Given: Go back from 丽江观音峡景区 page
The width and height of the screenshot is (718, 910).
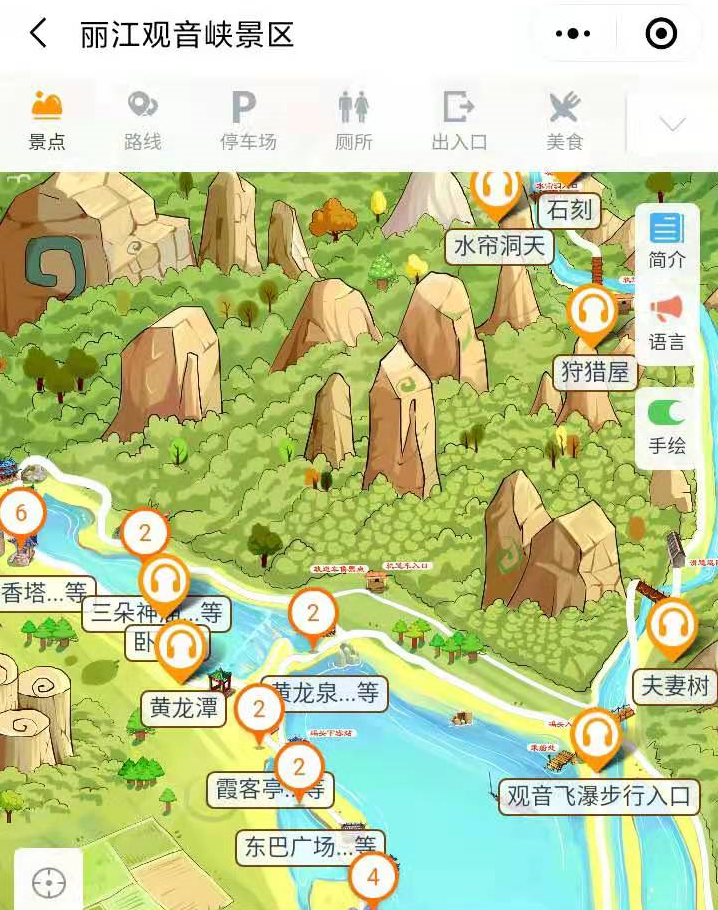Looking at the screenshot, I should (x=38, y=34).
